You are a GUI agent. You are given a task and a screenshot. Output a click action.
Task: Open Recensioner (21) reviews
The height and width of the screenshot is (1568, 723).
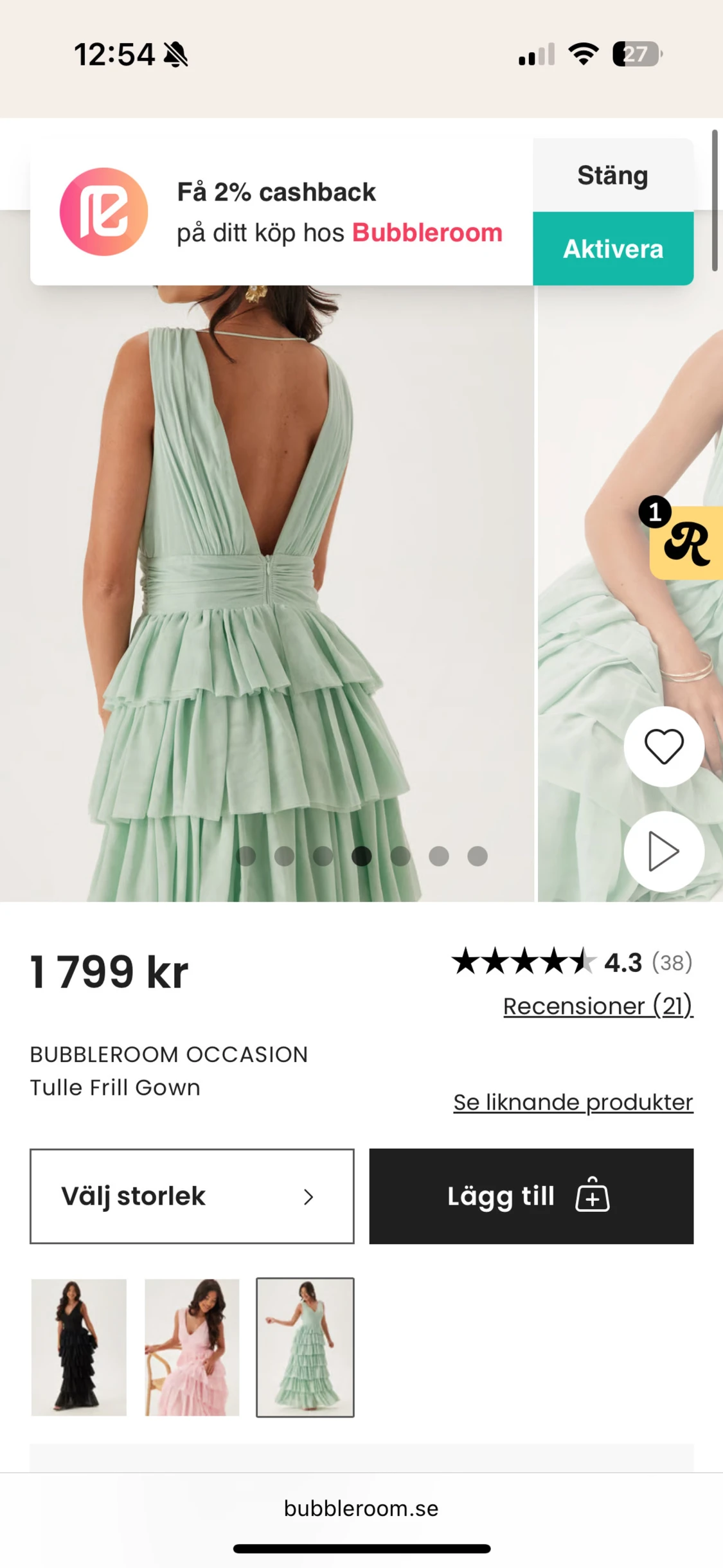[x=597, y=1005]
